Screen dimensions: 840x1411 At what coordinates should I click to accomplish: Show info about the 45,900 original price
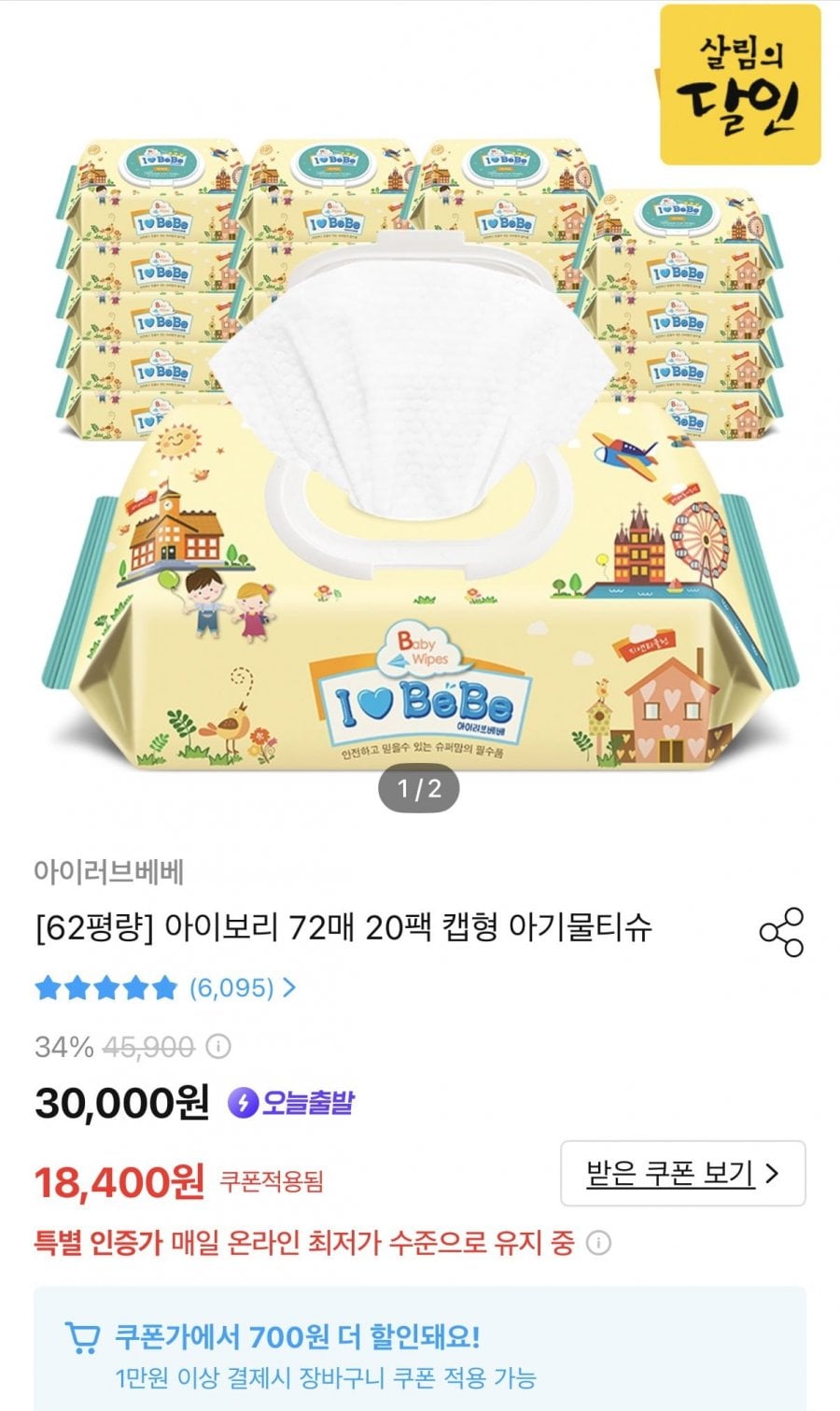coord(218,1046)
